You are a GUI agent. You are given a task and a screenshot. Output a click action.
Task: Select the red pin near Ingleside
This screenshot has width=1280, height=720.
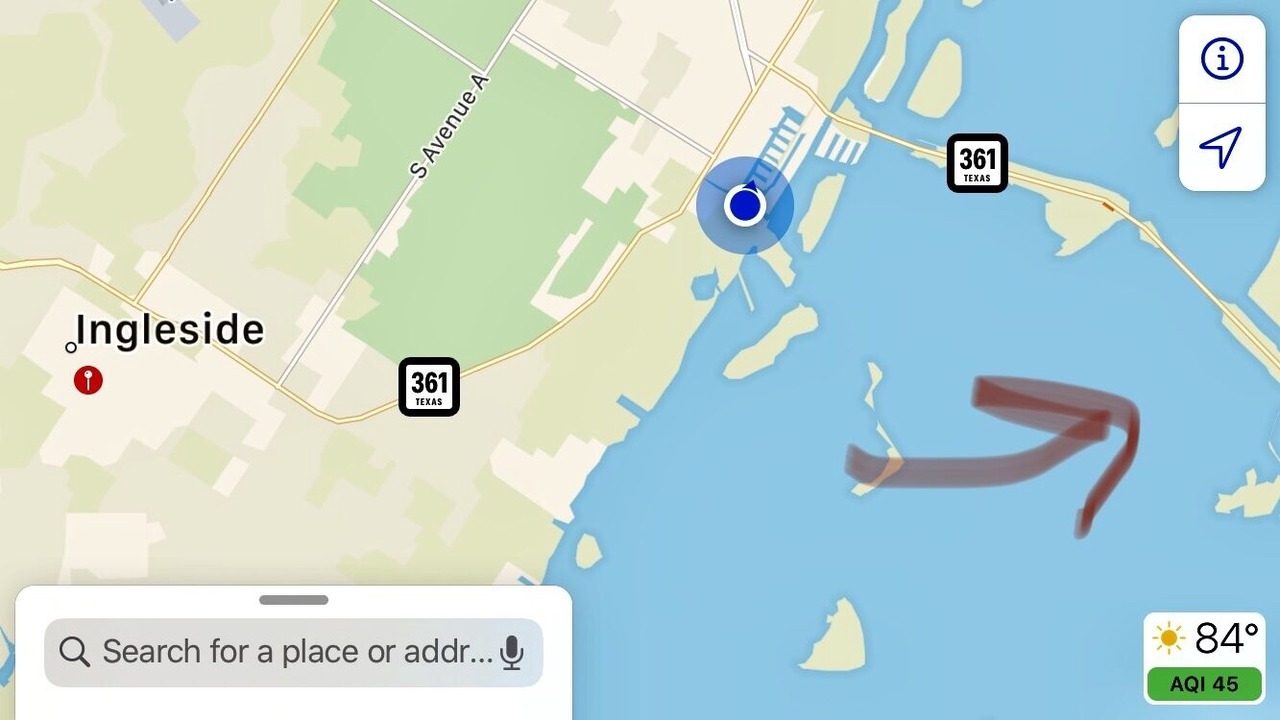pyautogui.click(x=88, y=380)
